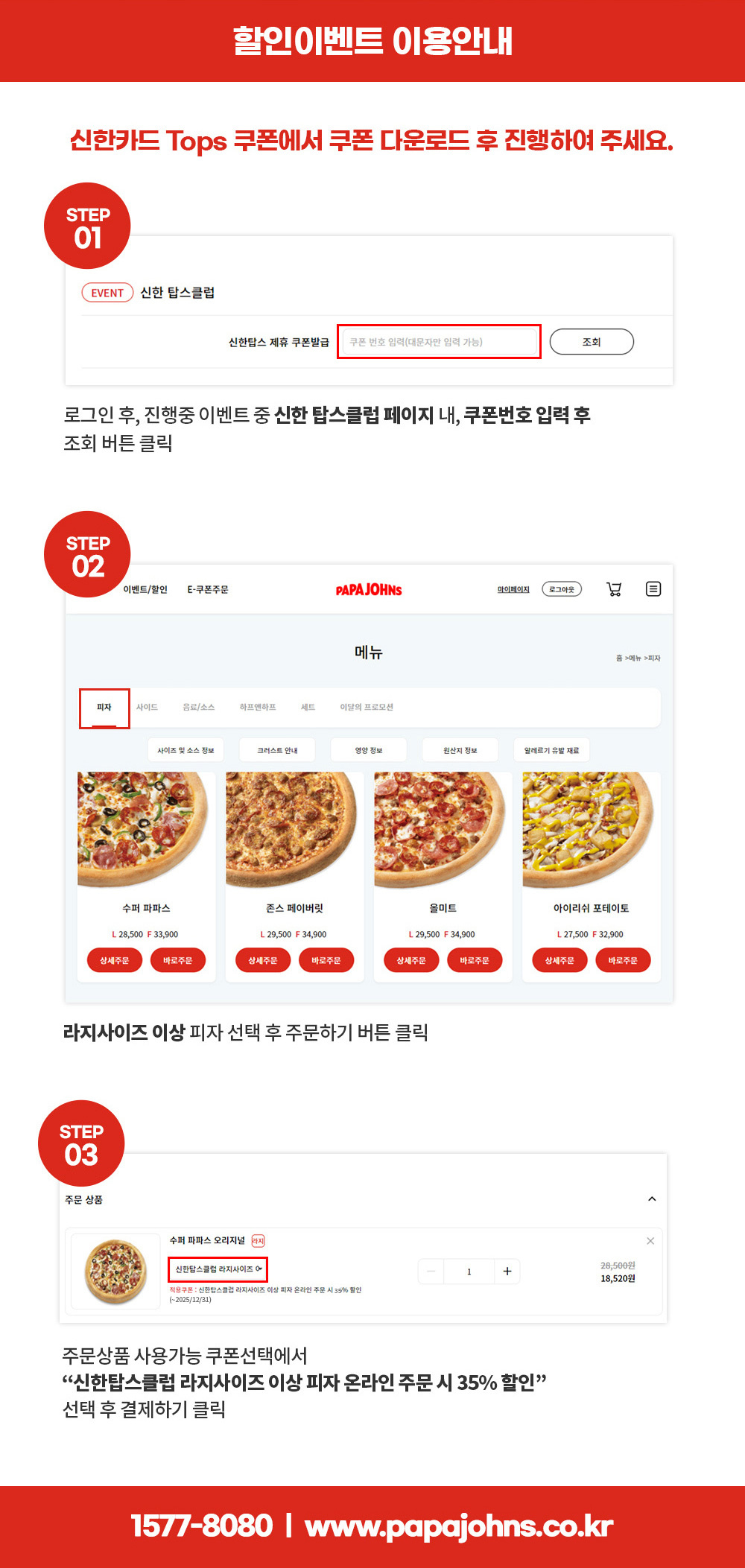This screenshot has height=1568, width=745.
Task: Open the hamburger menu icon
Action: click(653, 589)
